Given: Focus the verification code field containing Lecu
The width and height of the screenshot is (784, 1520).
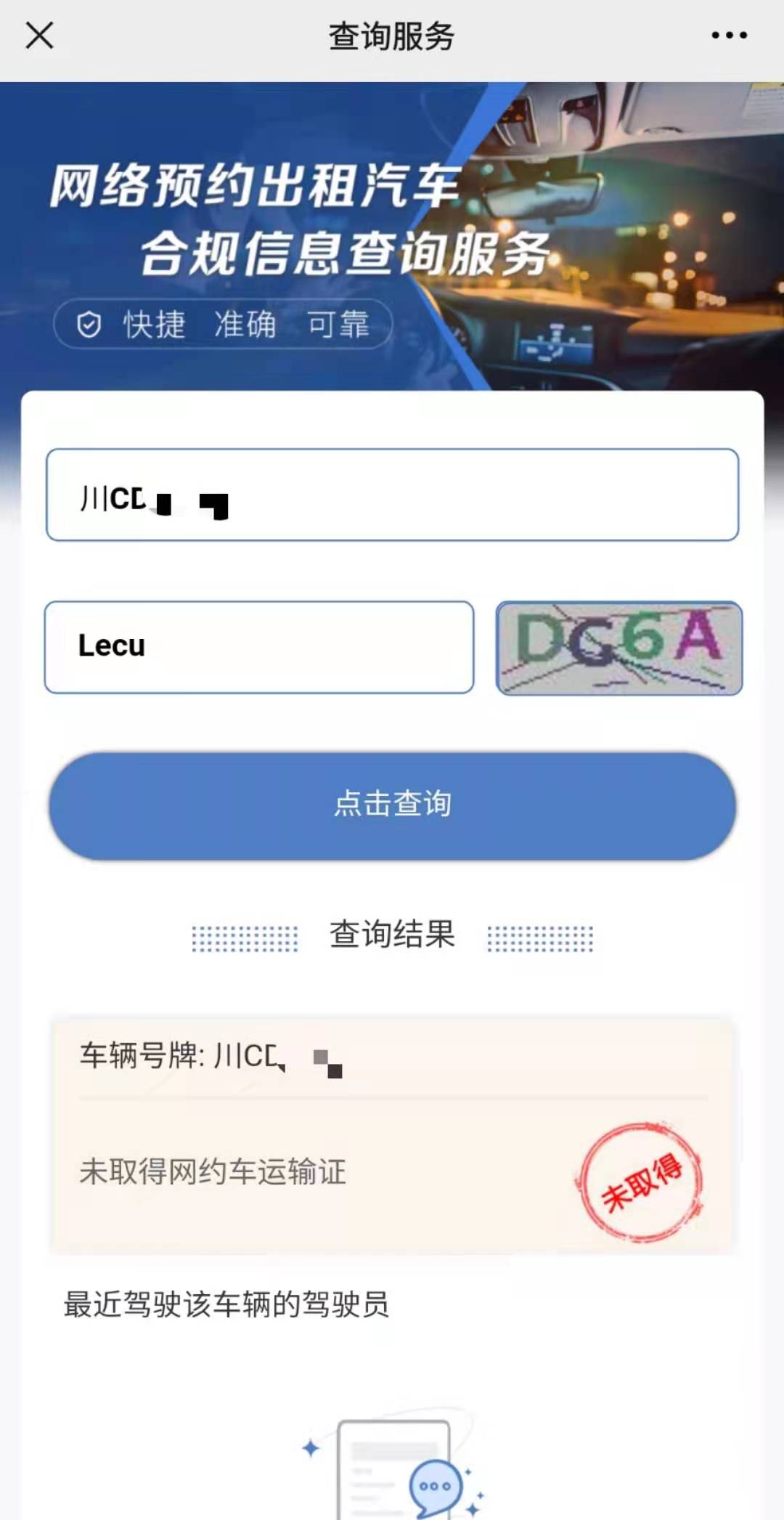Looking at the screenshot, I should (259, 647).
